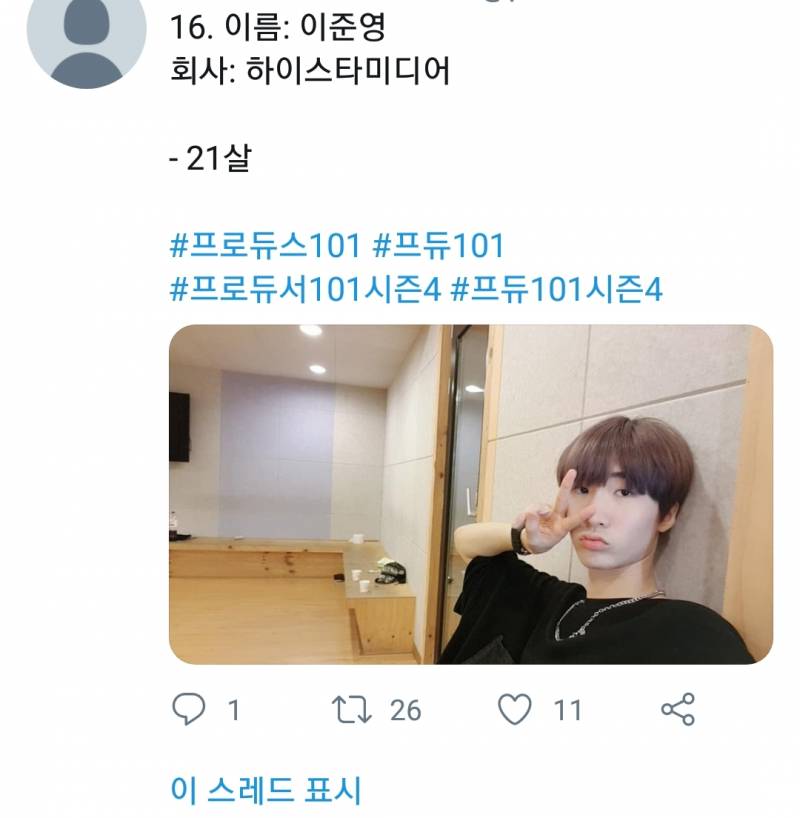
Task: Retweet this post
Action: pos(351,710)
